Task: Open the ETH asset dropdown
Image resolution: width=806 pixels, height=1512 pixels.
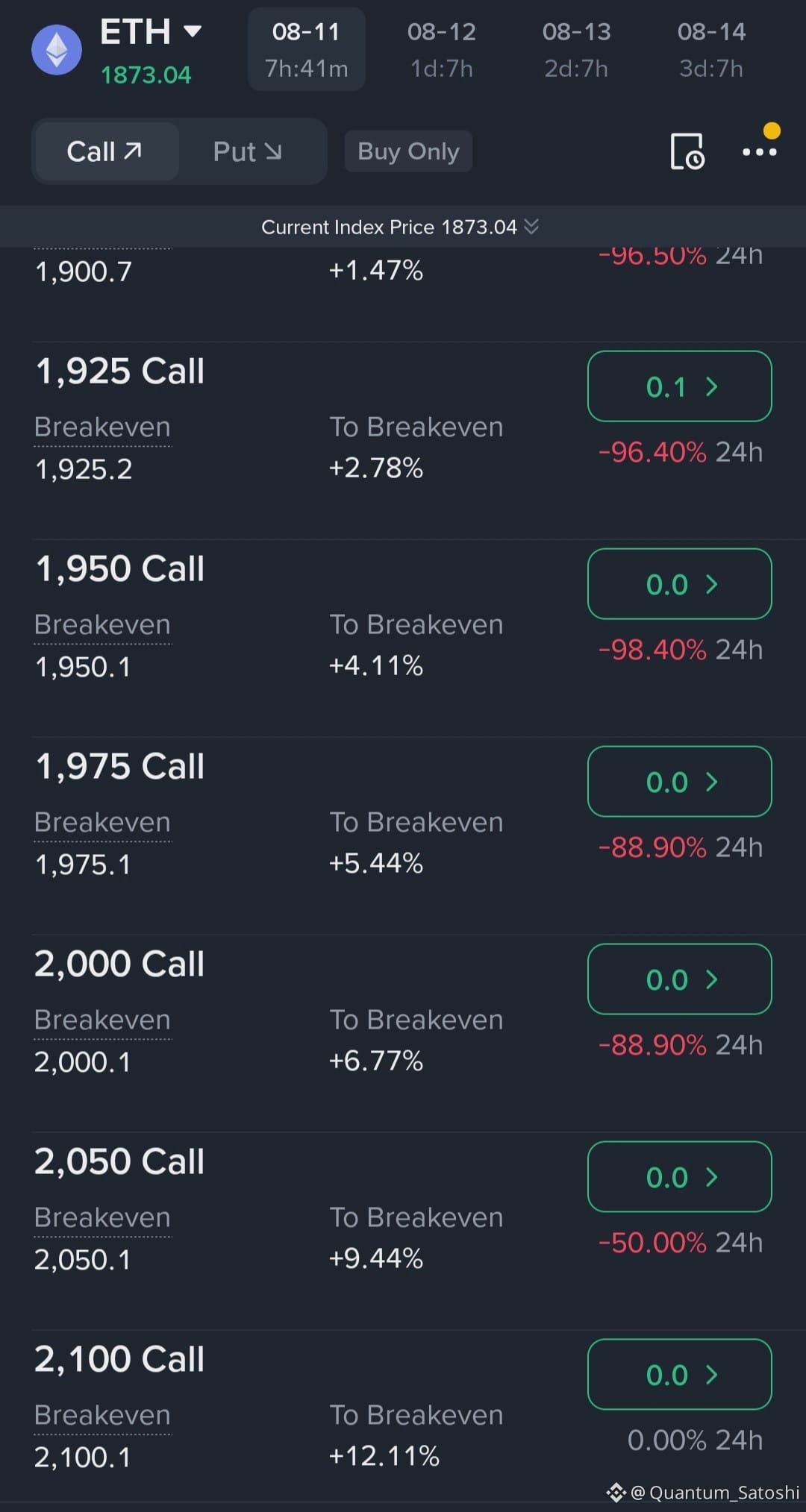Action: pyautogui.click(x=151, y=32)
